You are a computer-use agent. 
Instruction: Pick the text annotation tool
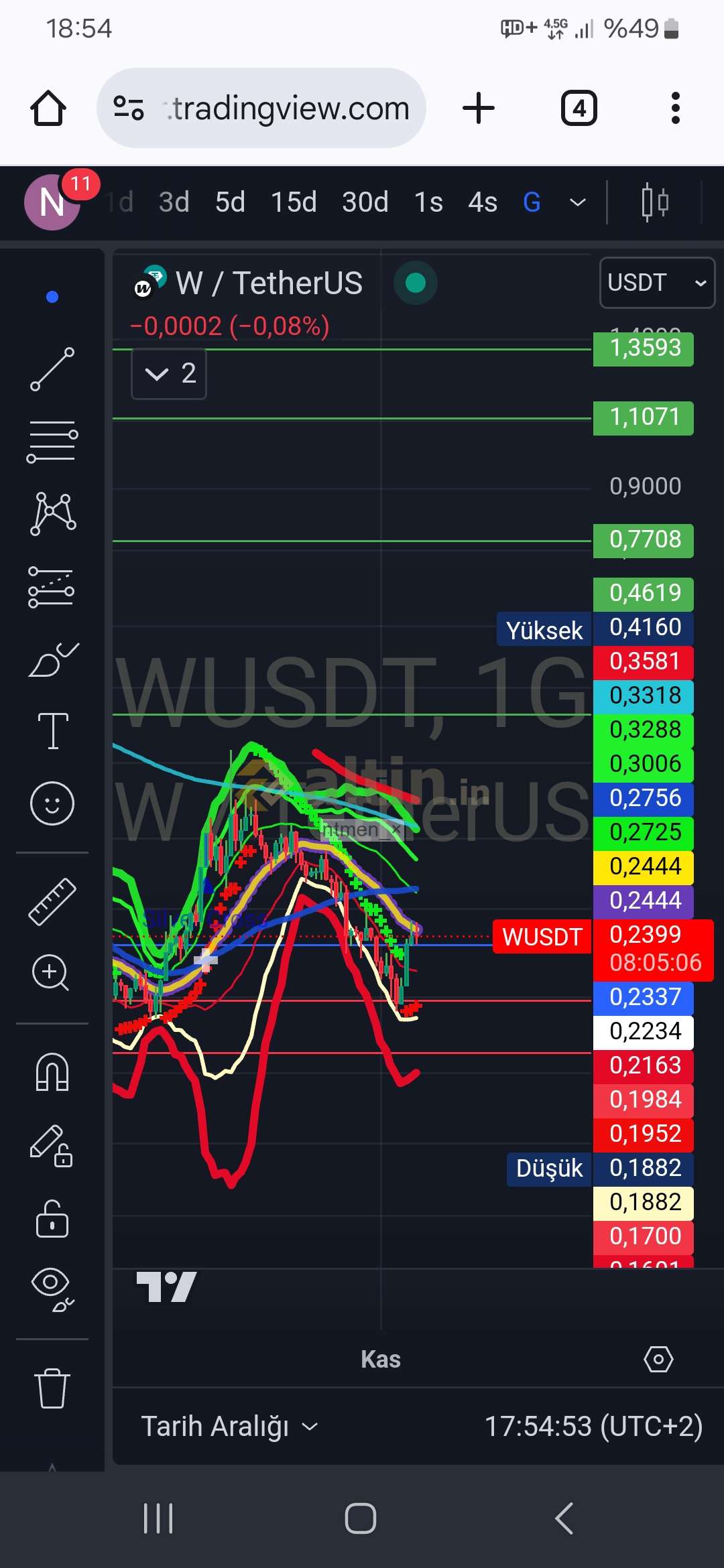(52, 730)
